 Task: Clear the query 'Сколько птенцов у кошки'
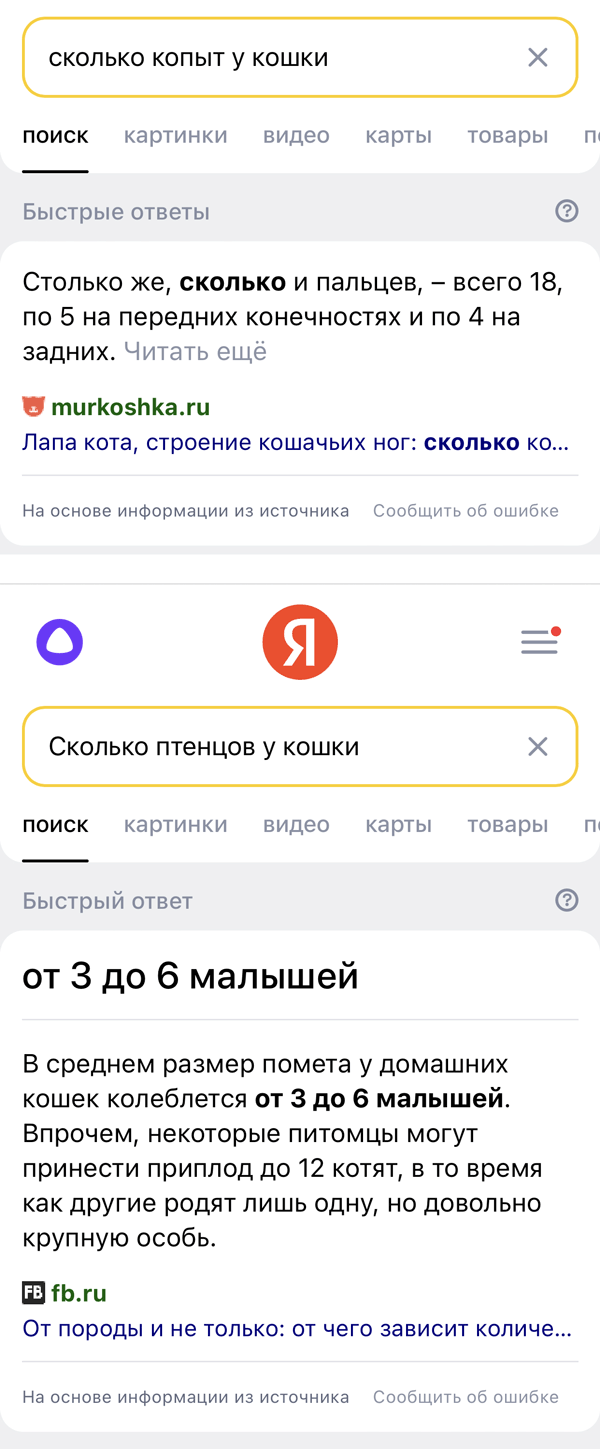[538, 747]
